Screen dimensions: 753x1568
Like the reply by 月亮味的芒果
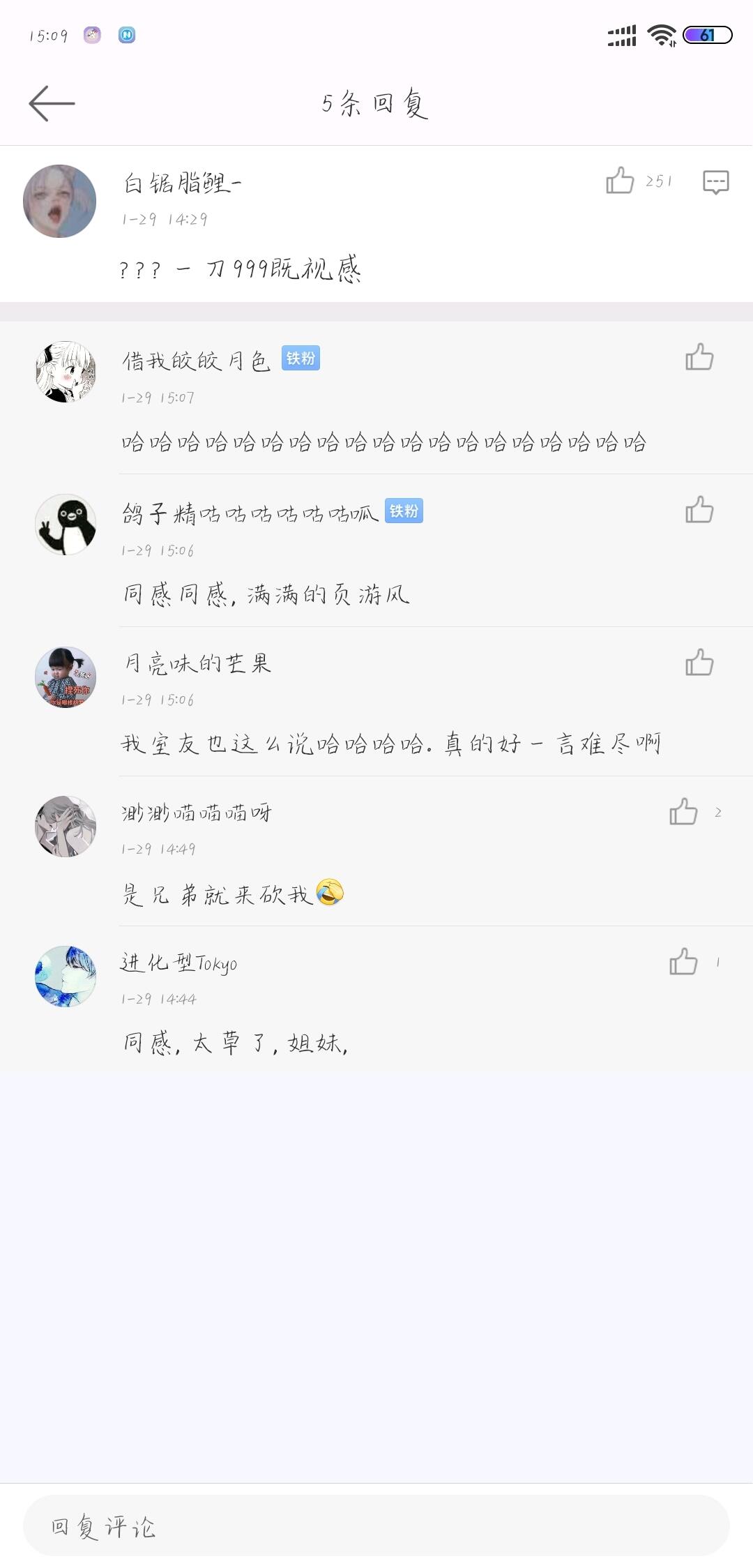pyautogui.click(x=699, y=663)
